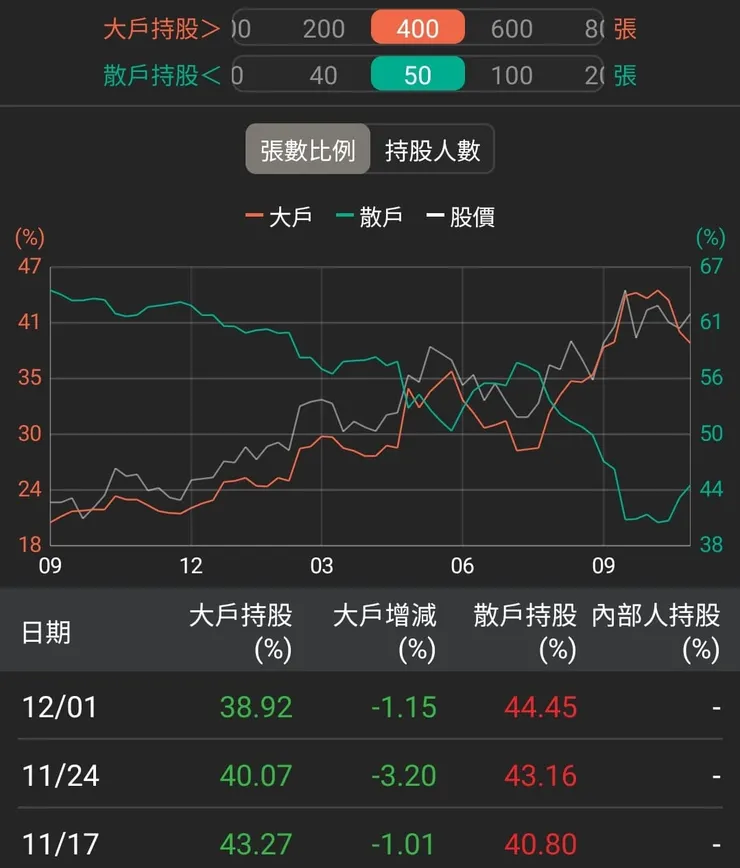The height and width of the screenshot is (868, 740).
Task: Switch to the 持股人數 tab
Action: (x=432, y=148)
